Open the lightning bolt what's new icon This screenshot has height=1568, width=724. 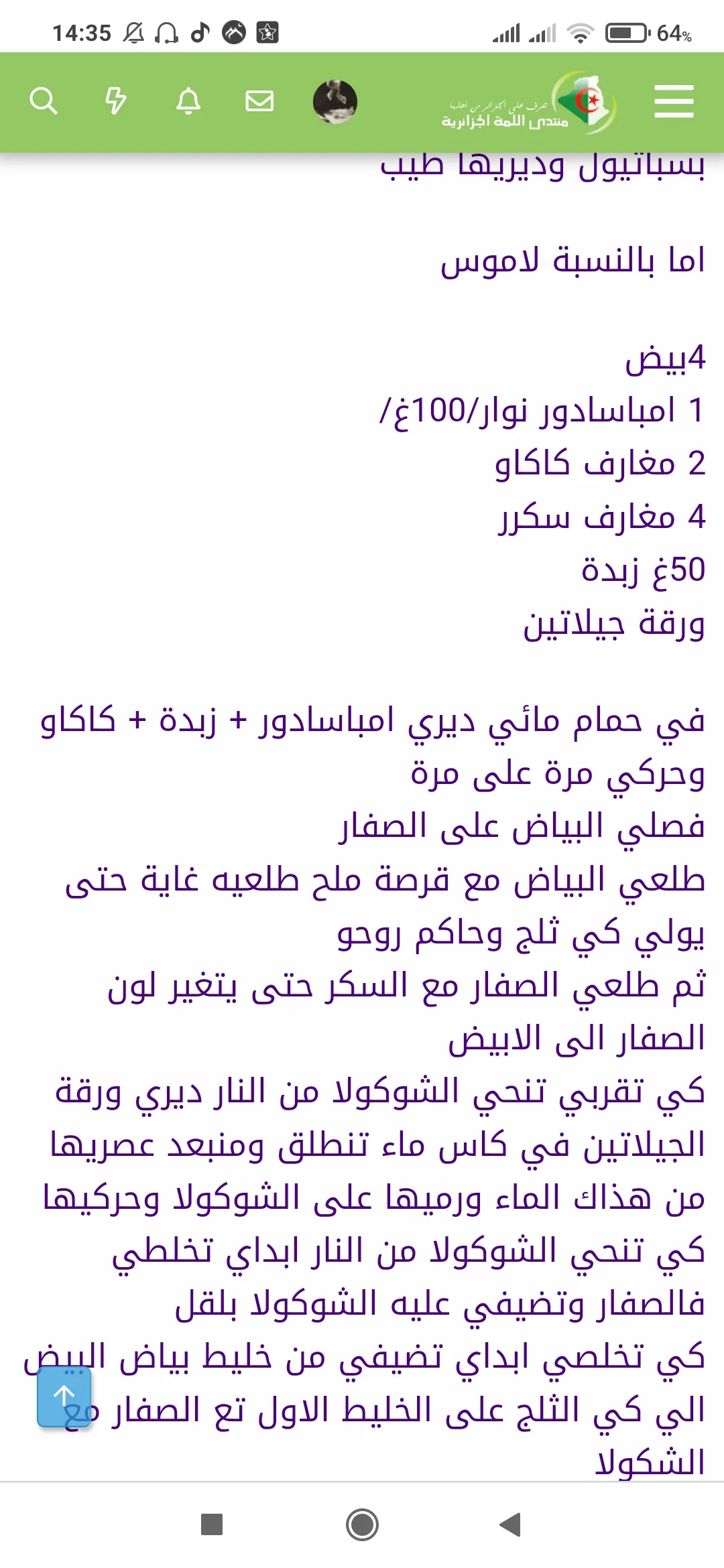pos(116,101)
